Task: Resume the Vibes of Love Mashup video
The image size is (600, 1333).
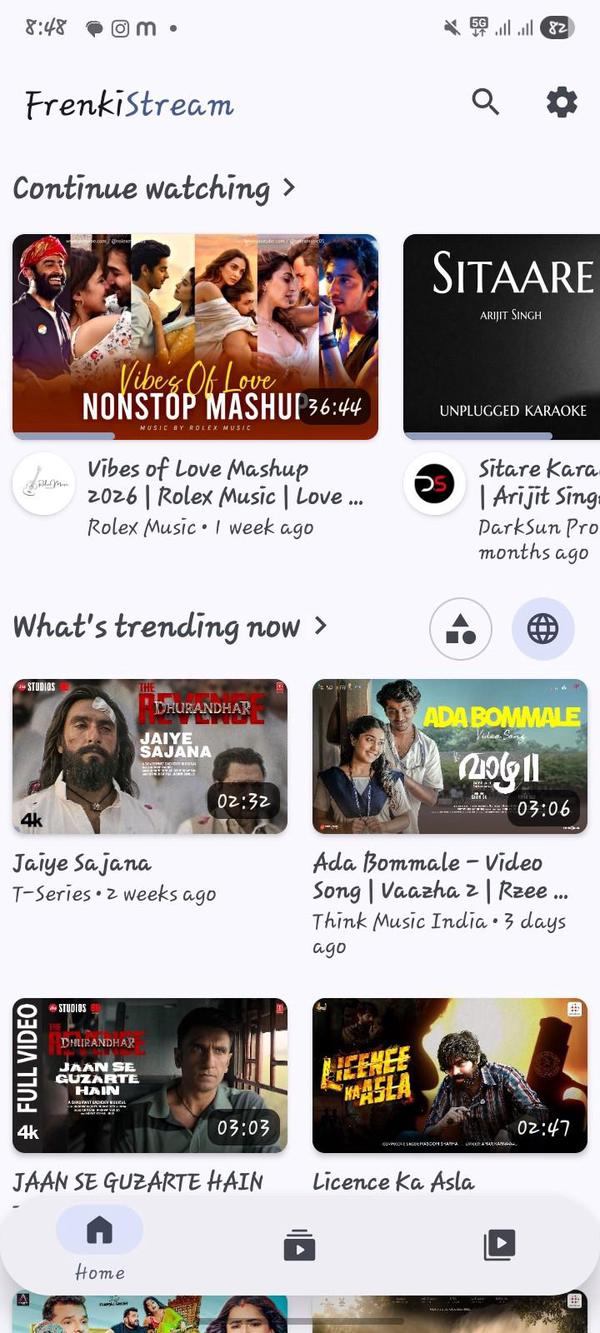Action: (195, 336)
